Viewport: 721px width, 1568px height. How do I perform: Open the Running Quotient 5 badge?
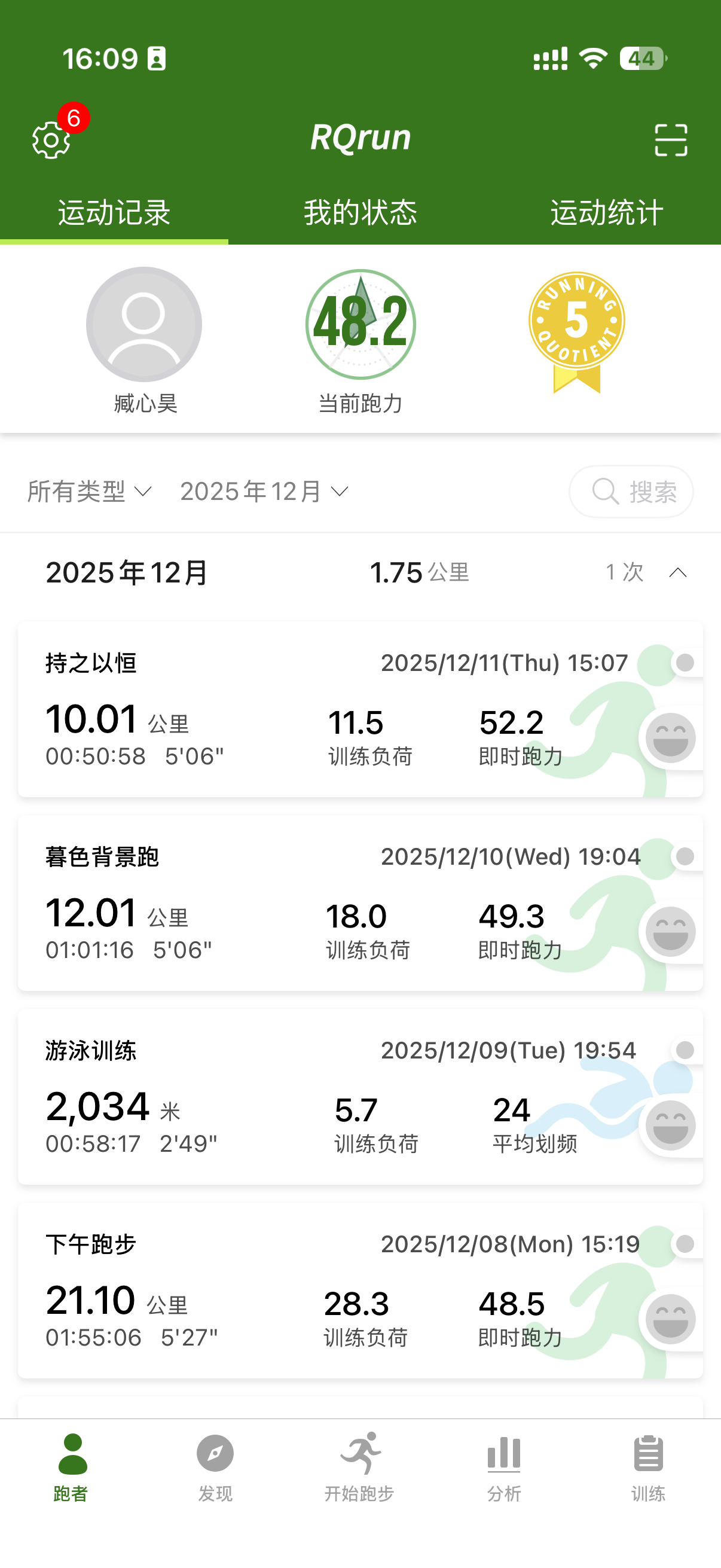576,329
